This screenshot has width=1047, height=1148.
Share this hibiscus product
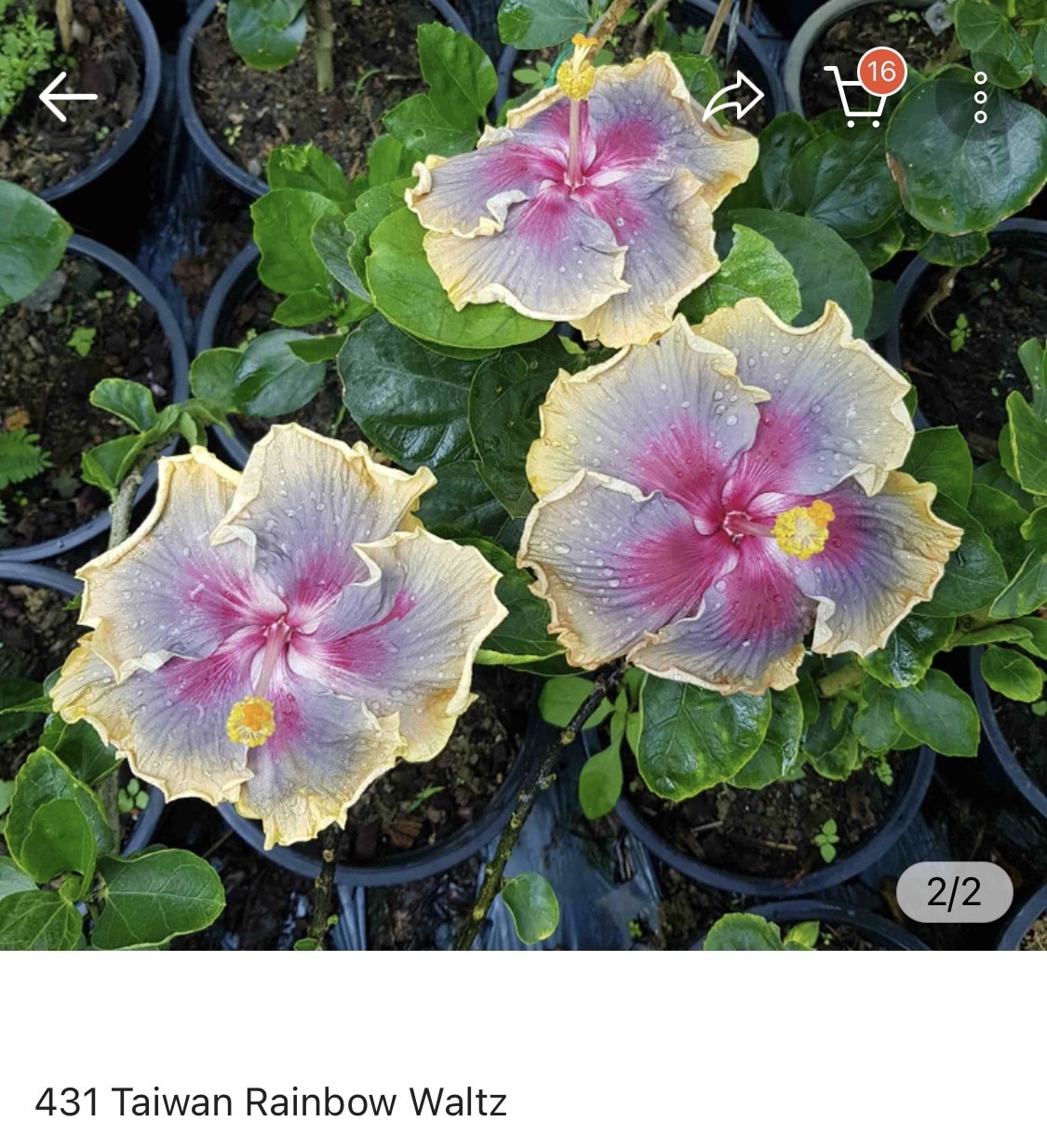(732, 97)
